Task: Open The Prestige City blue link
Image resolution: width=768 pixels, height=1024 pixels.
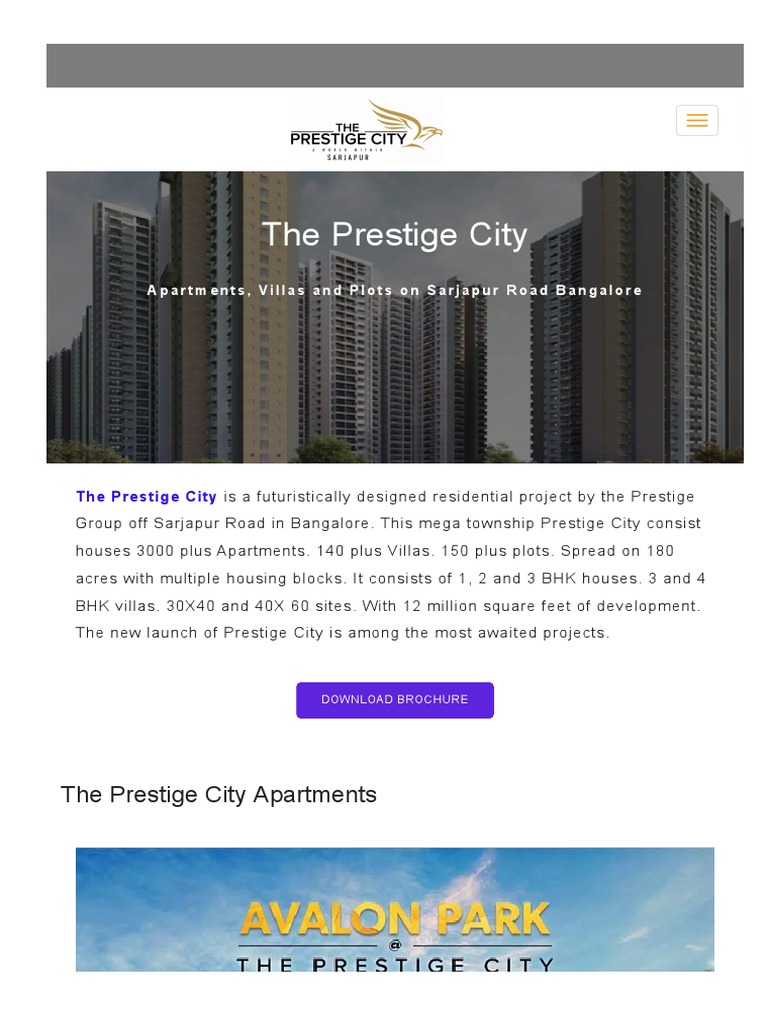Action: [x=146, y=496]
